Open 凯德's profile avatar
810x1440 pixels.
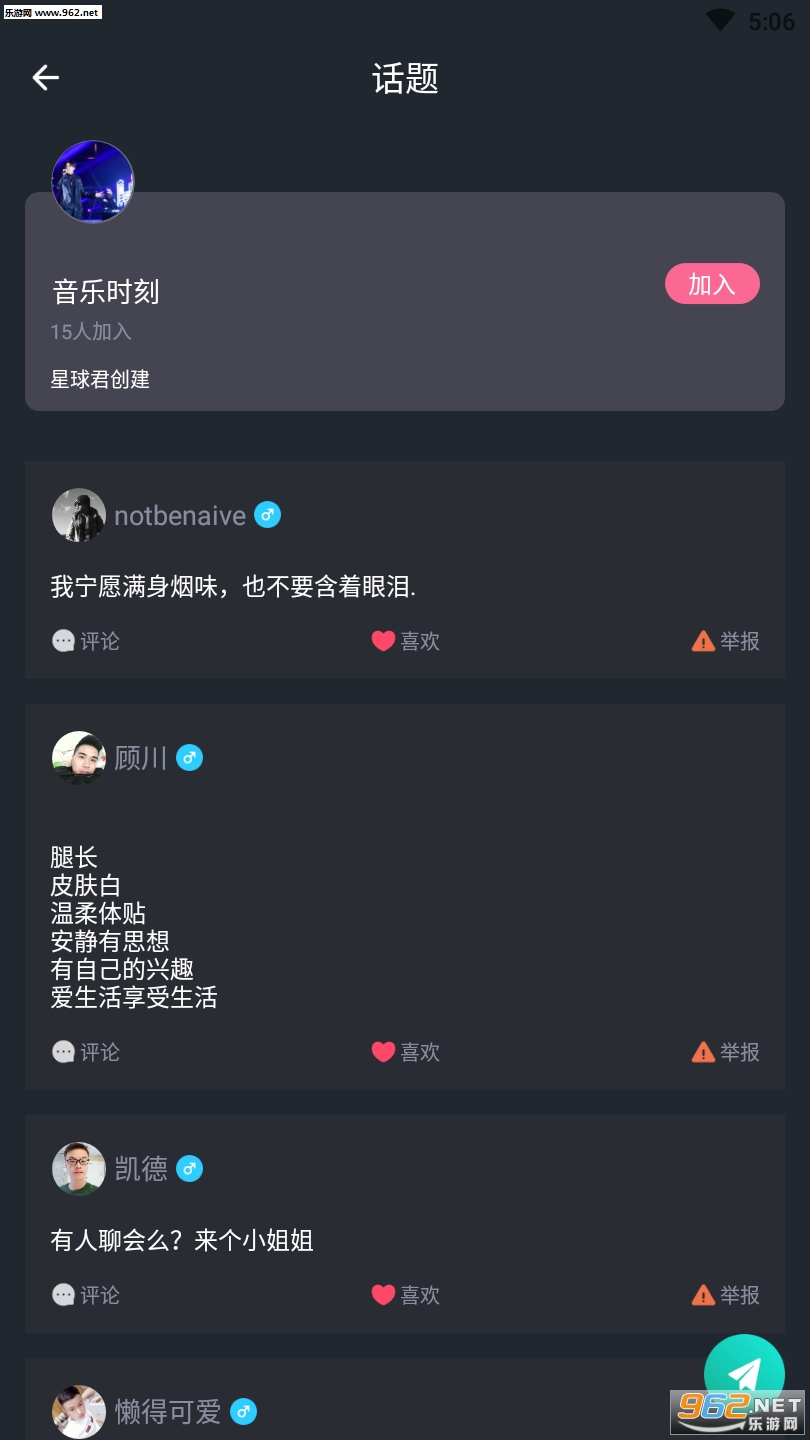[x=79, y=1169]
